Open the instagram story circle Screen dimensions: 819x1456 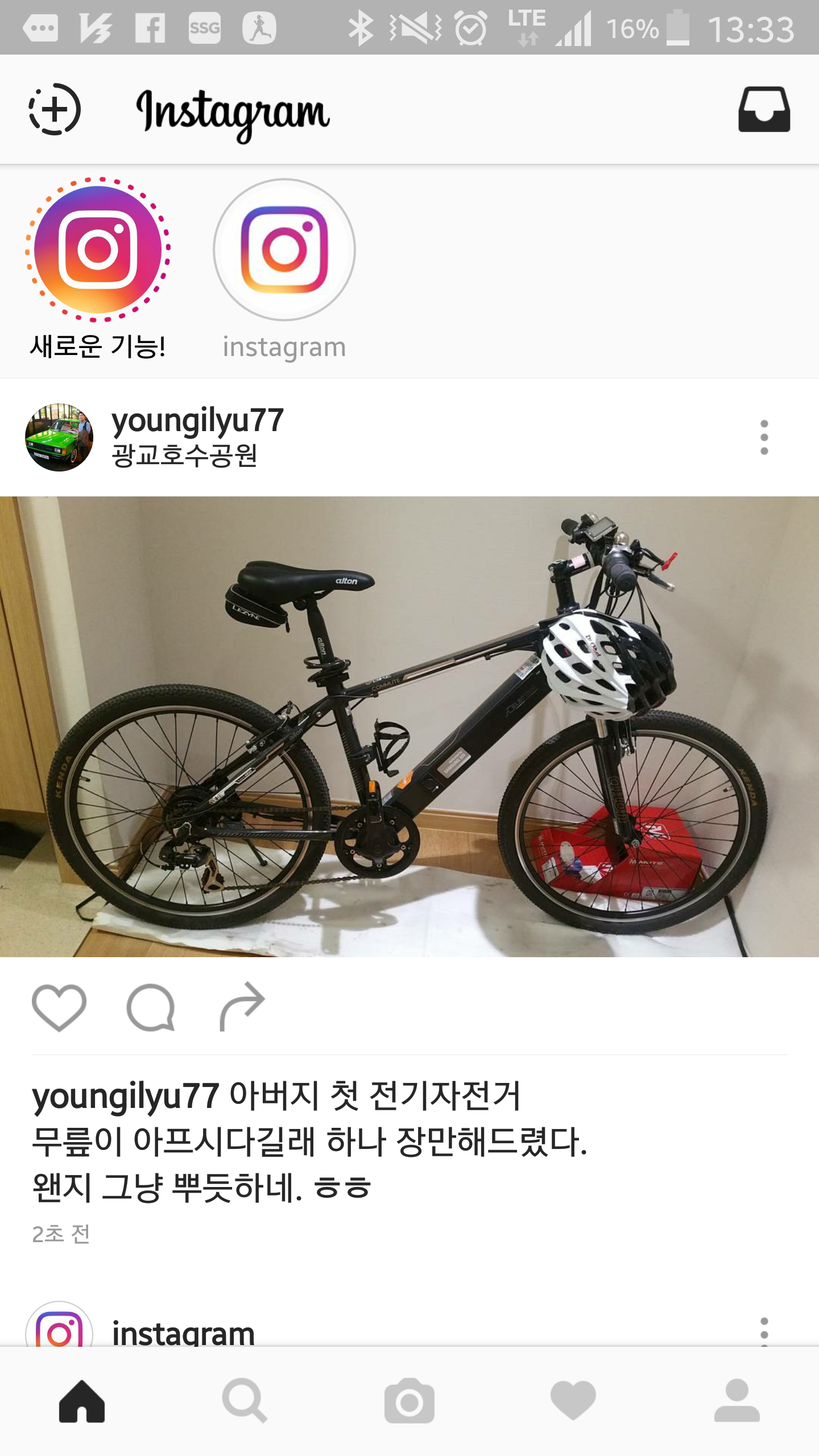[284, 249]
